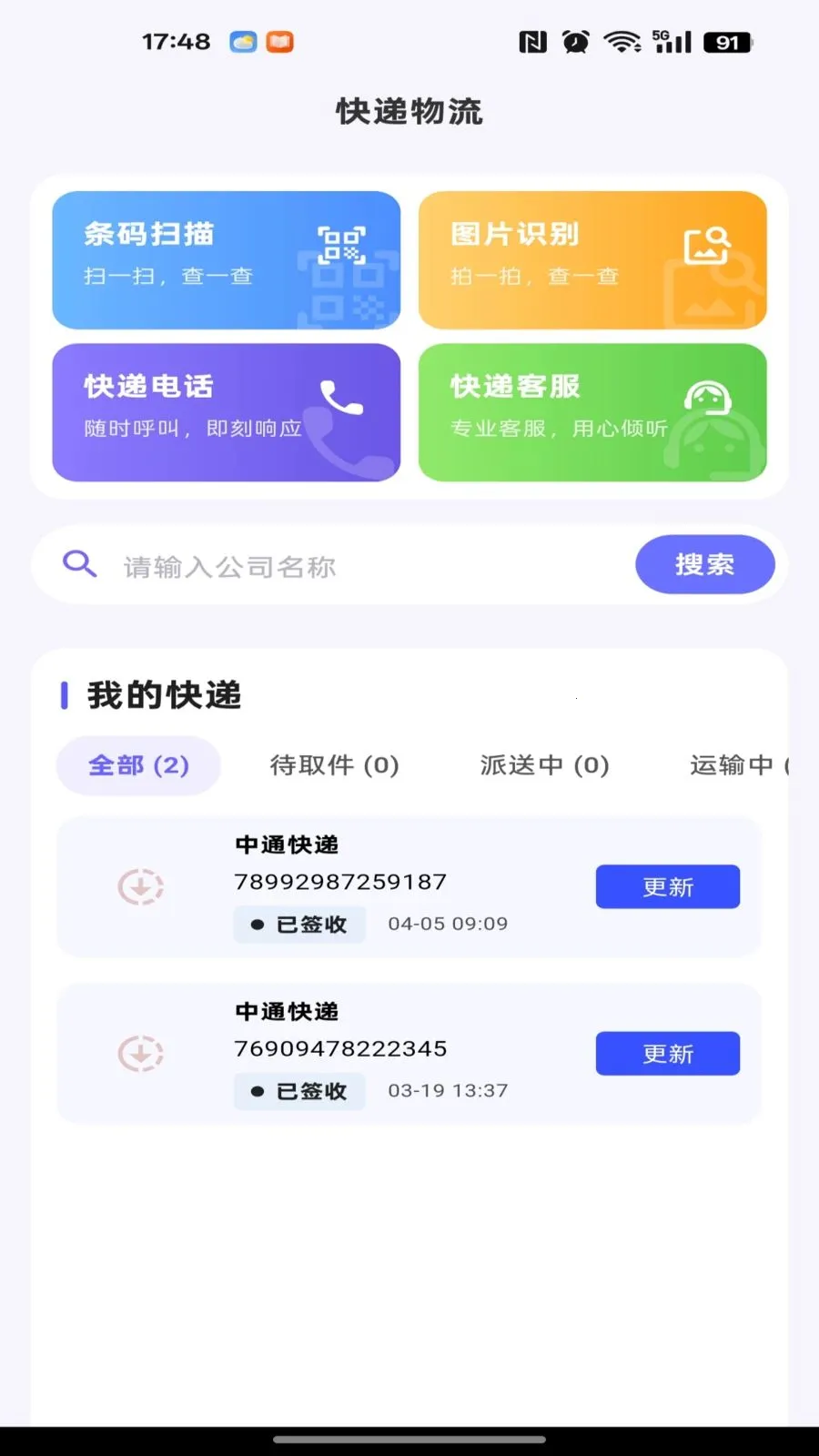Image resolution: width=819 pixels, height=1456 pixels.
Task: Tap the alarm clock icon in the status bar
Action: point(576,41)
